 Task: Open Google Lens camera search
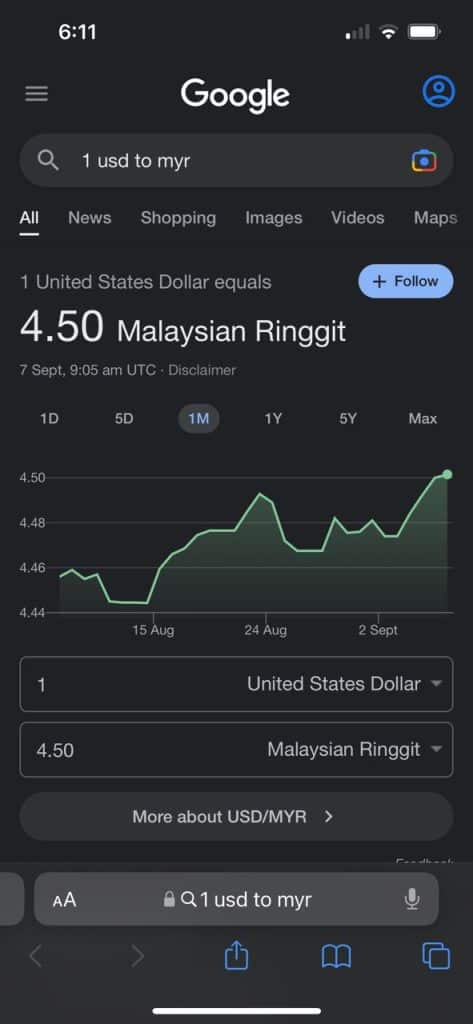click(x=424, y=161)
